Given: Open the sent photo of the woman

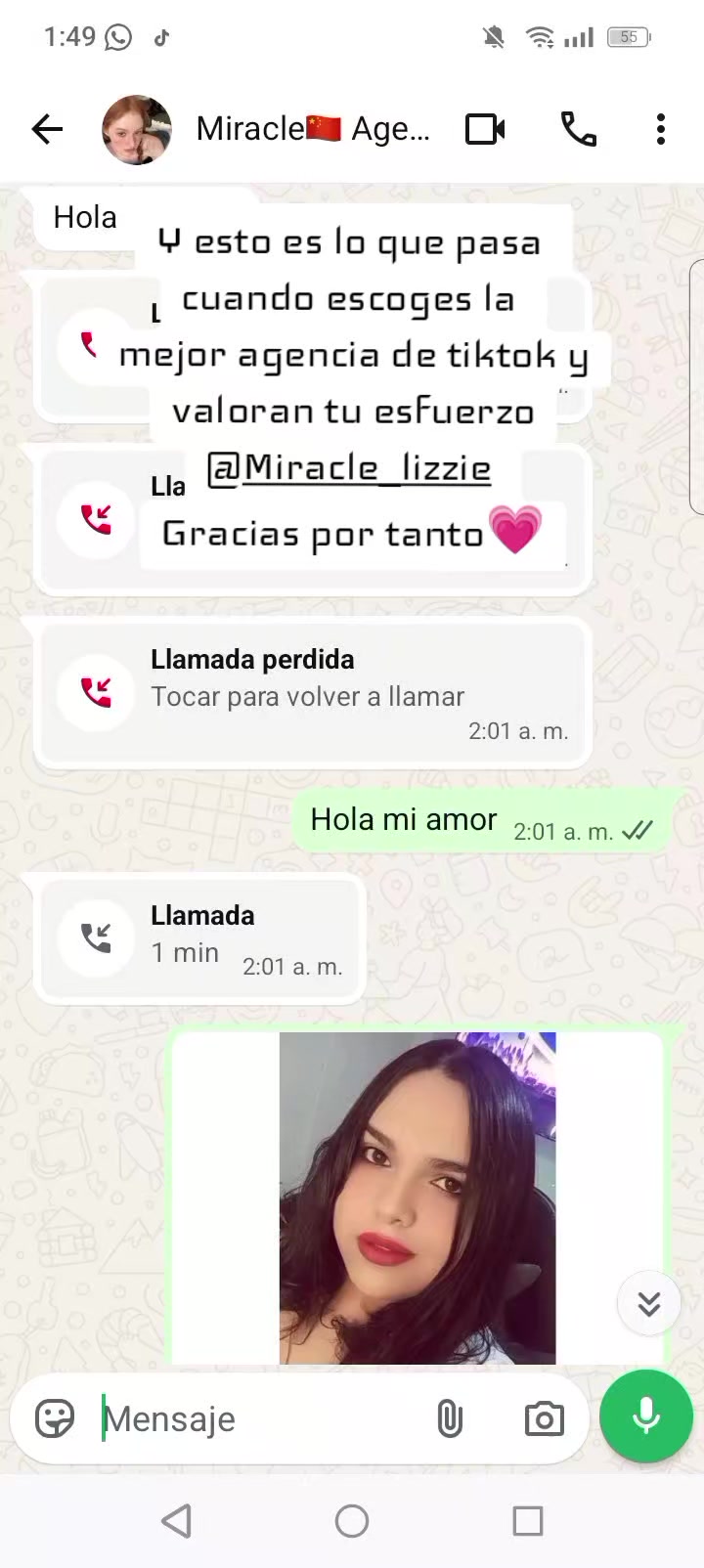Looking at the screenshot, I should (418, 1198).
